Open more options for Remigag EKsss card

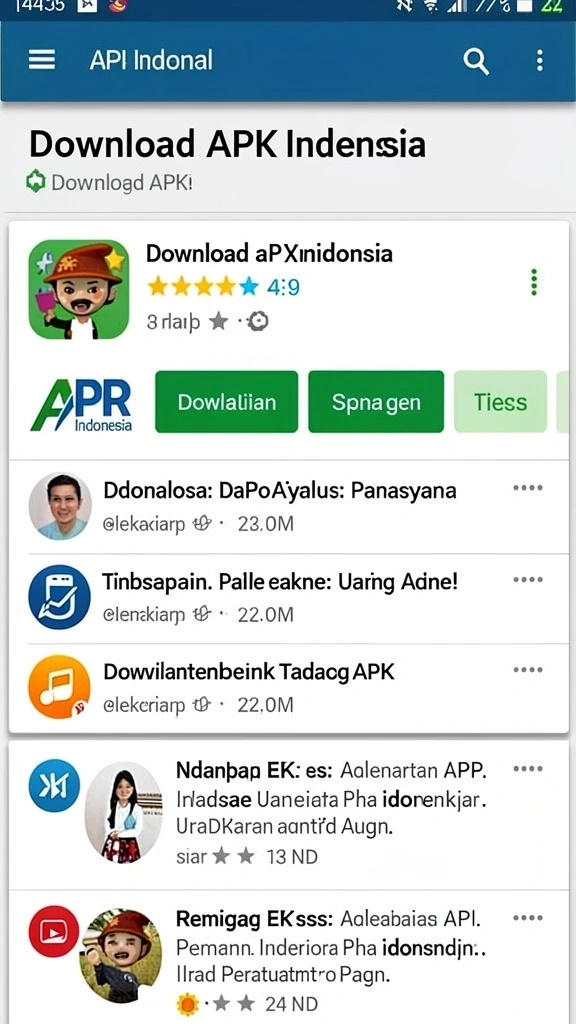528,918
